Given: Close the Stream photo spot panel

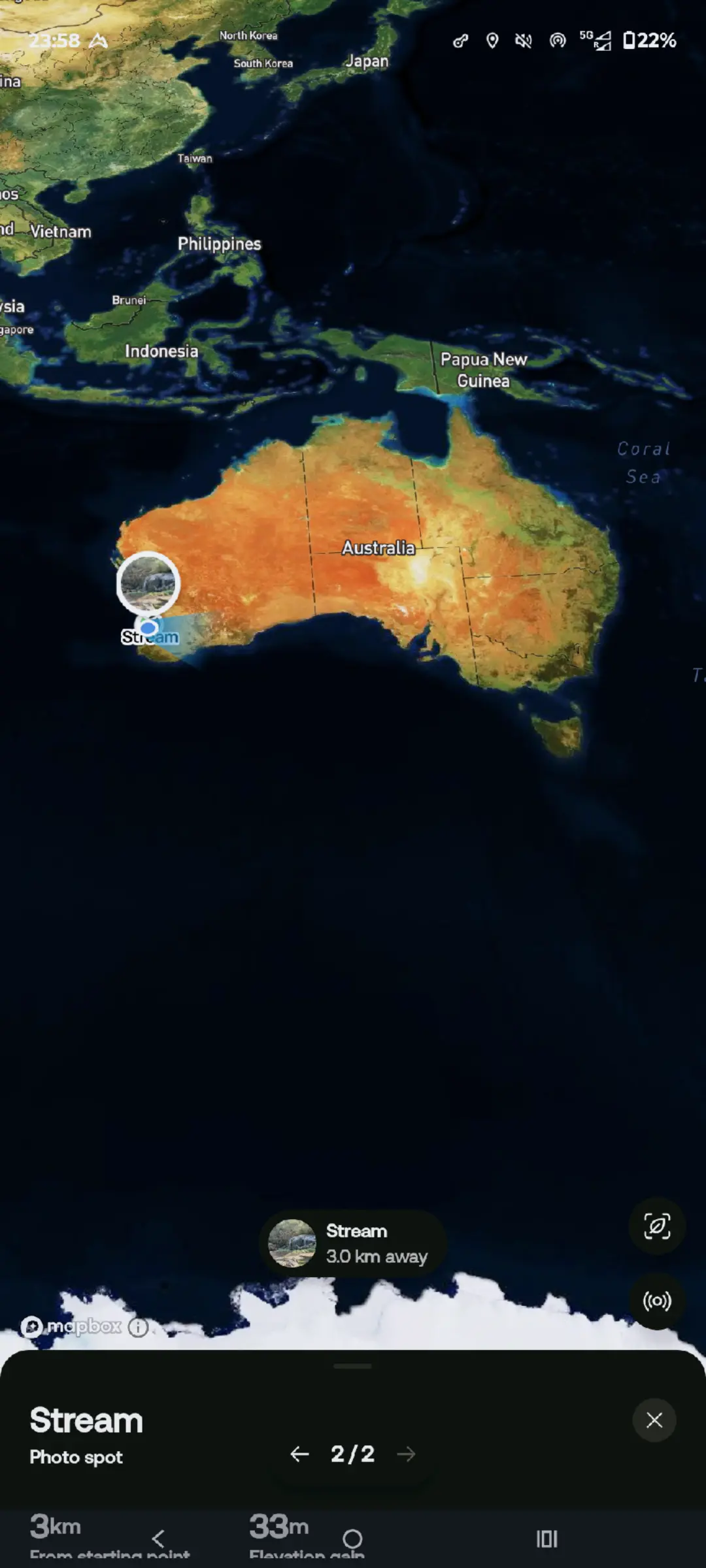Looking at the screenshot, I should (x=654, y=1420).
